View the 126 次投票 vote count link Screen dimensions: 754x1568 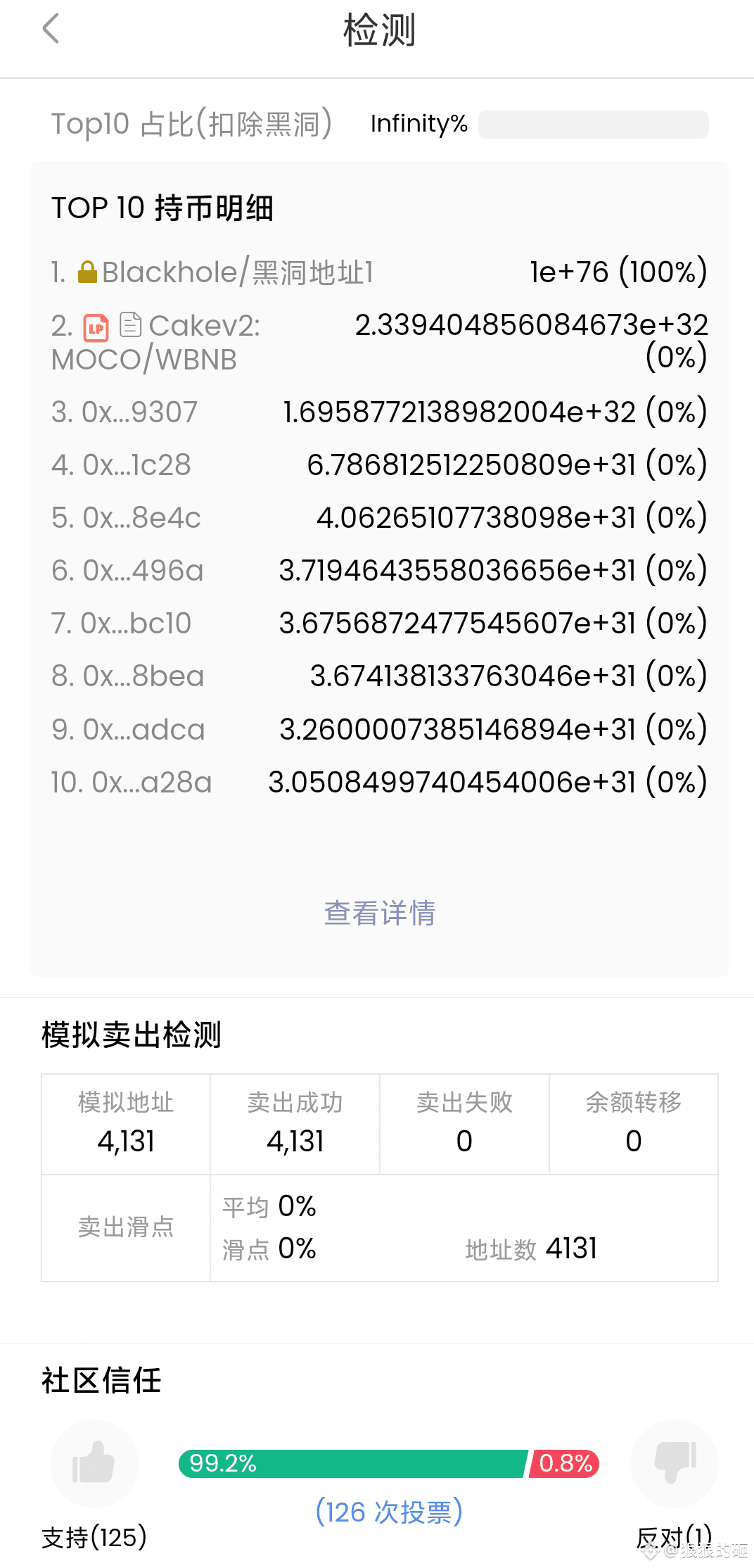[x=389, y=1512]
